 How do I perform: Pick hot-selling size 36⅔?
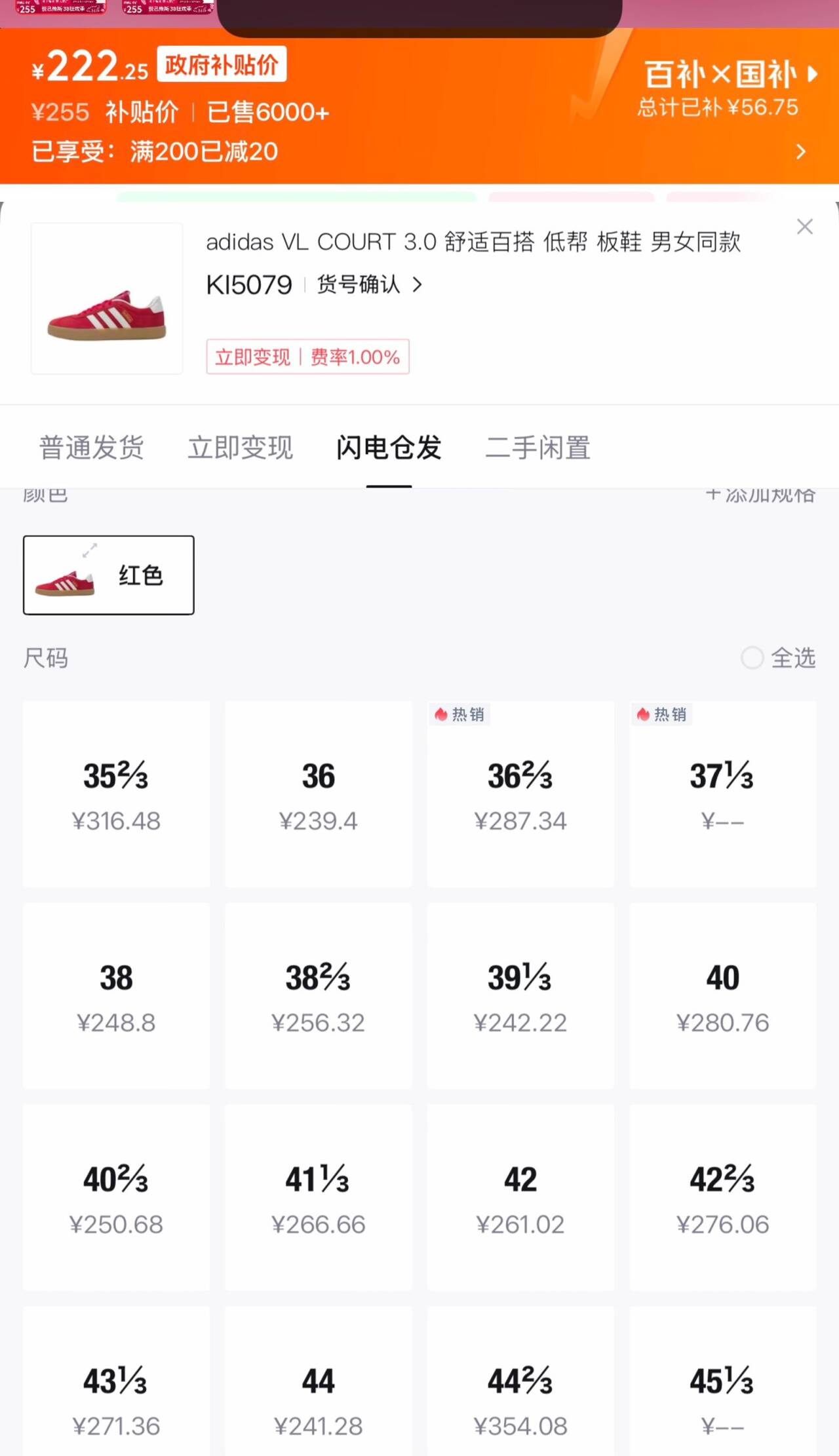tap(520, 794)
